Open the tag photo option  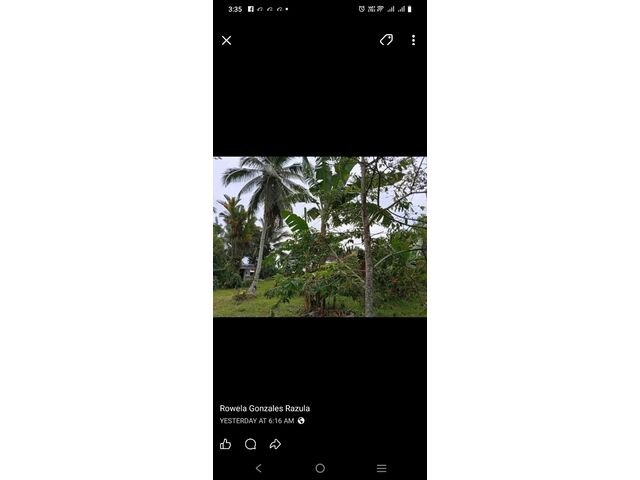click(x=386, y=40)
